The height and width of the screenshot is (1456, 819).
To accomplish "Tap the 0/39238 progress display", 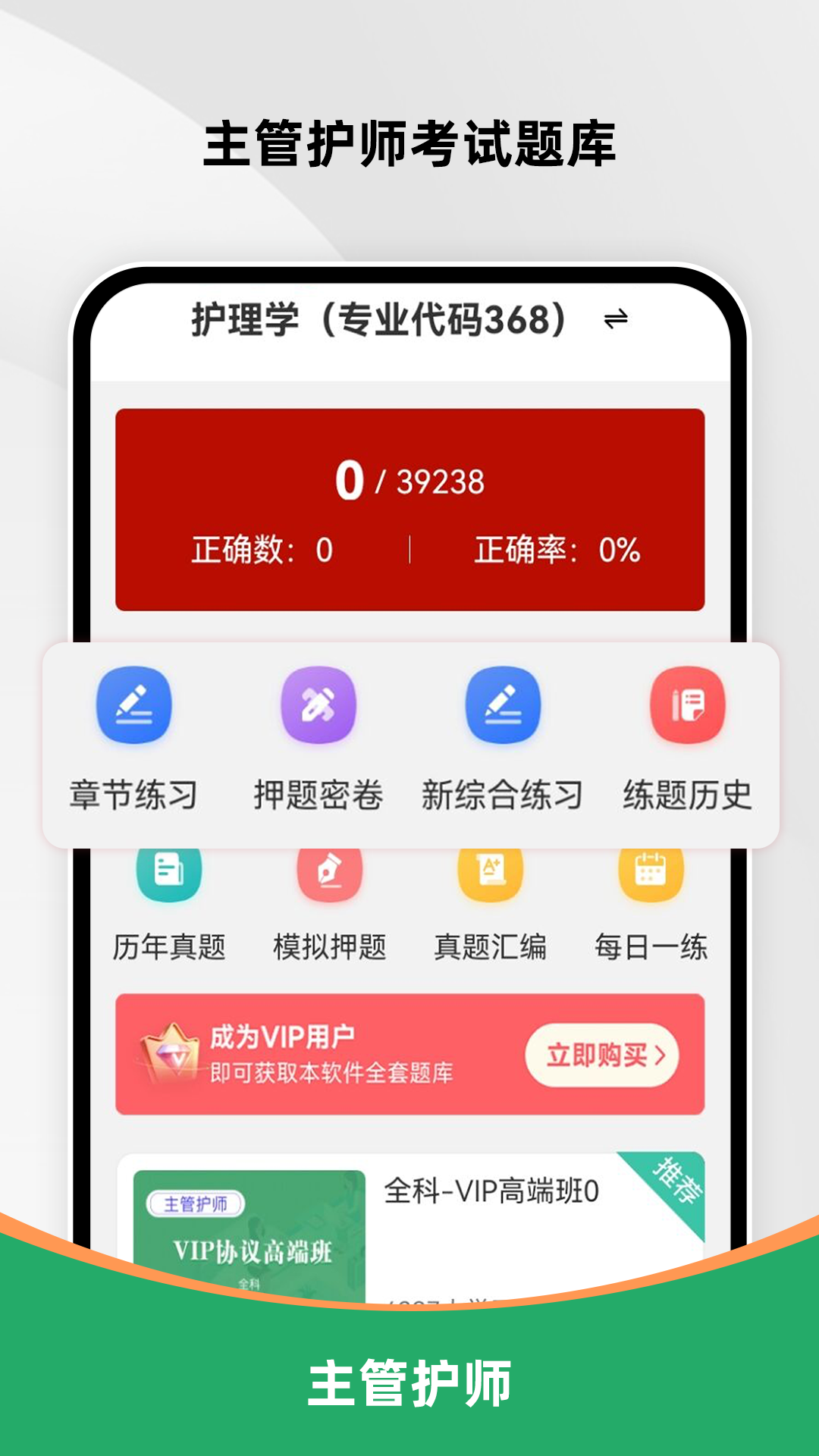I will pos(413,482).
